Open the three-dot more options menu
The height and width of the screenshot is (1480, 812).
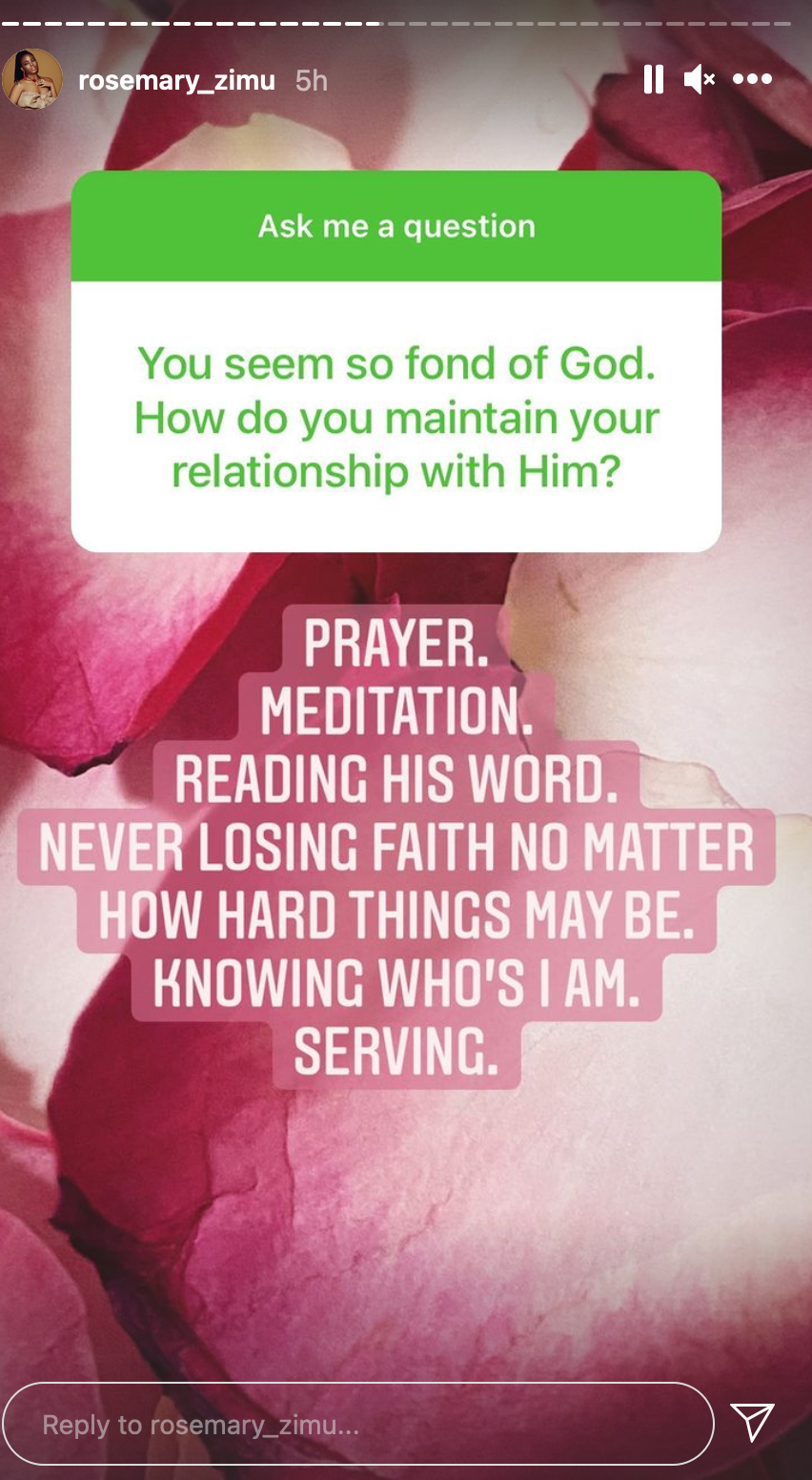(752, 79)
